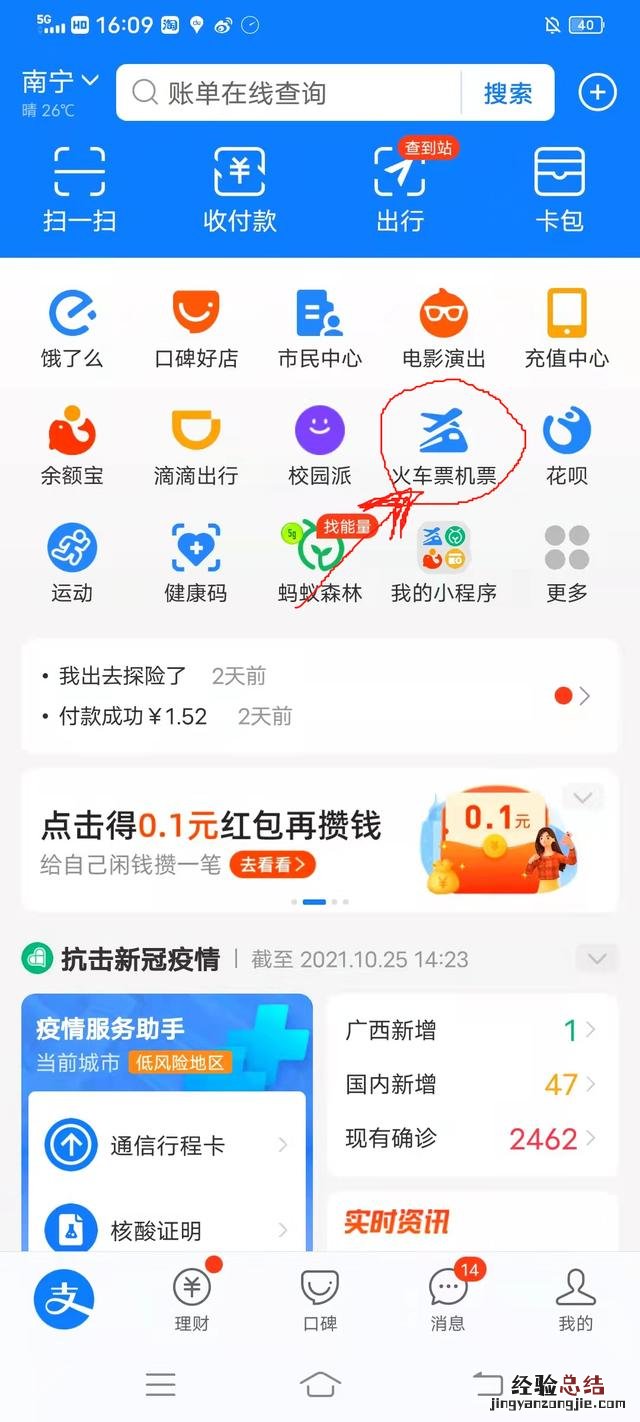640x1422 pixels.
Task: Tap the 搜索 button
Action: pyautogui.click(x=507, y=93)
